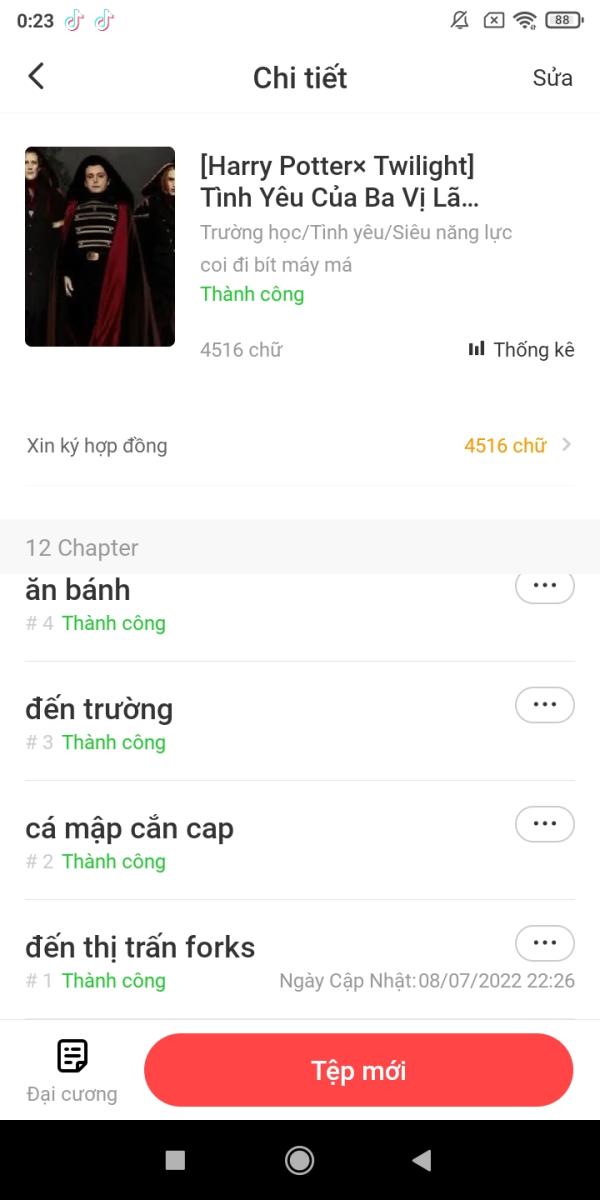Open Thống kê statistics
The width and height of the screenshot is (600, 1200).
[521, 349]
